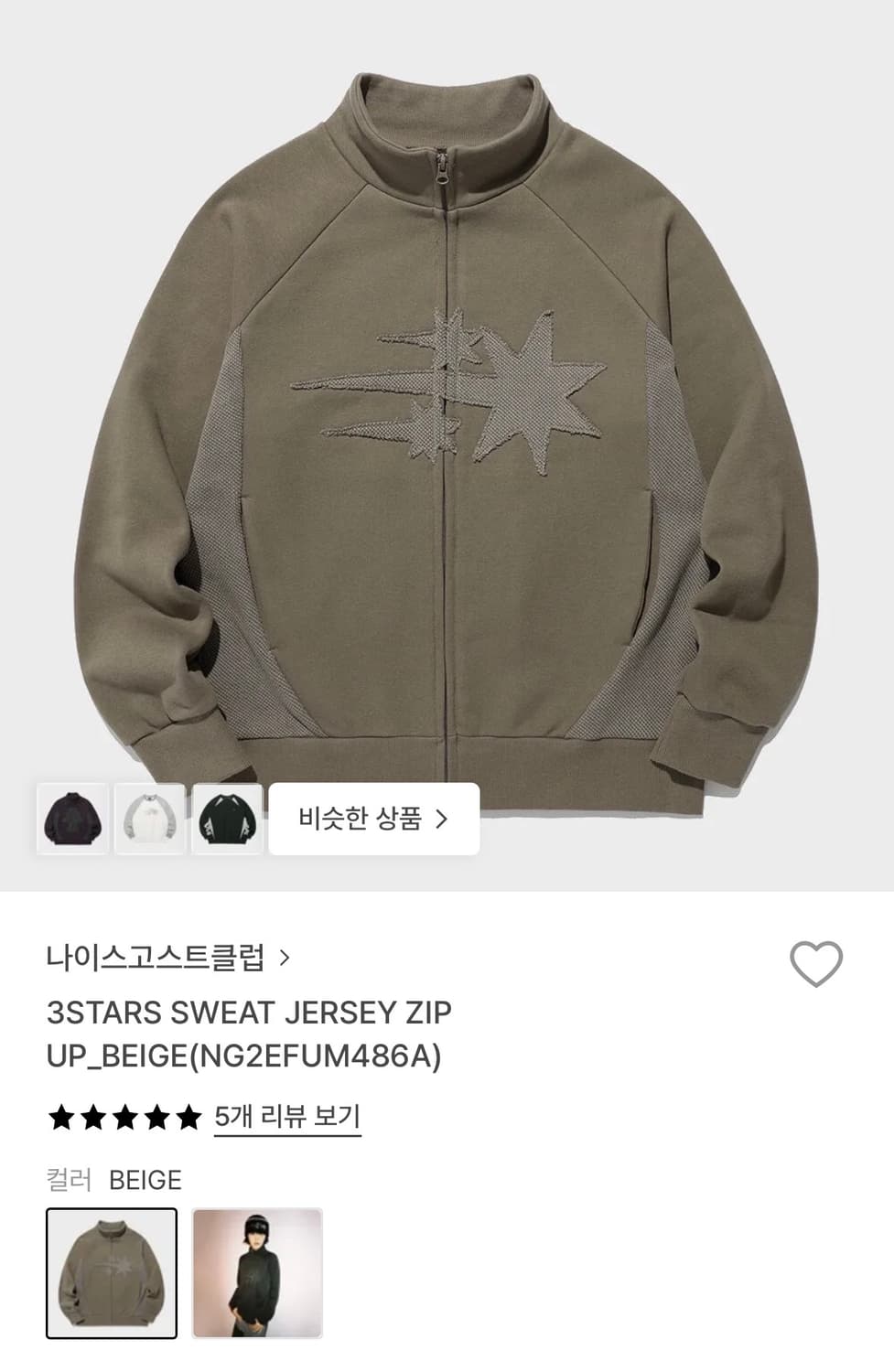Open '5개 리뷰 보기' reviews link
The height and width of the screenshot is (1372, 894).
(x=287, y=1116)
